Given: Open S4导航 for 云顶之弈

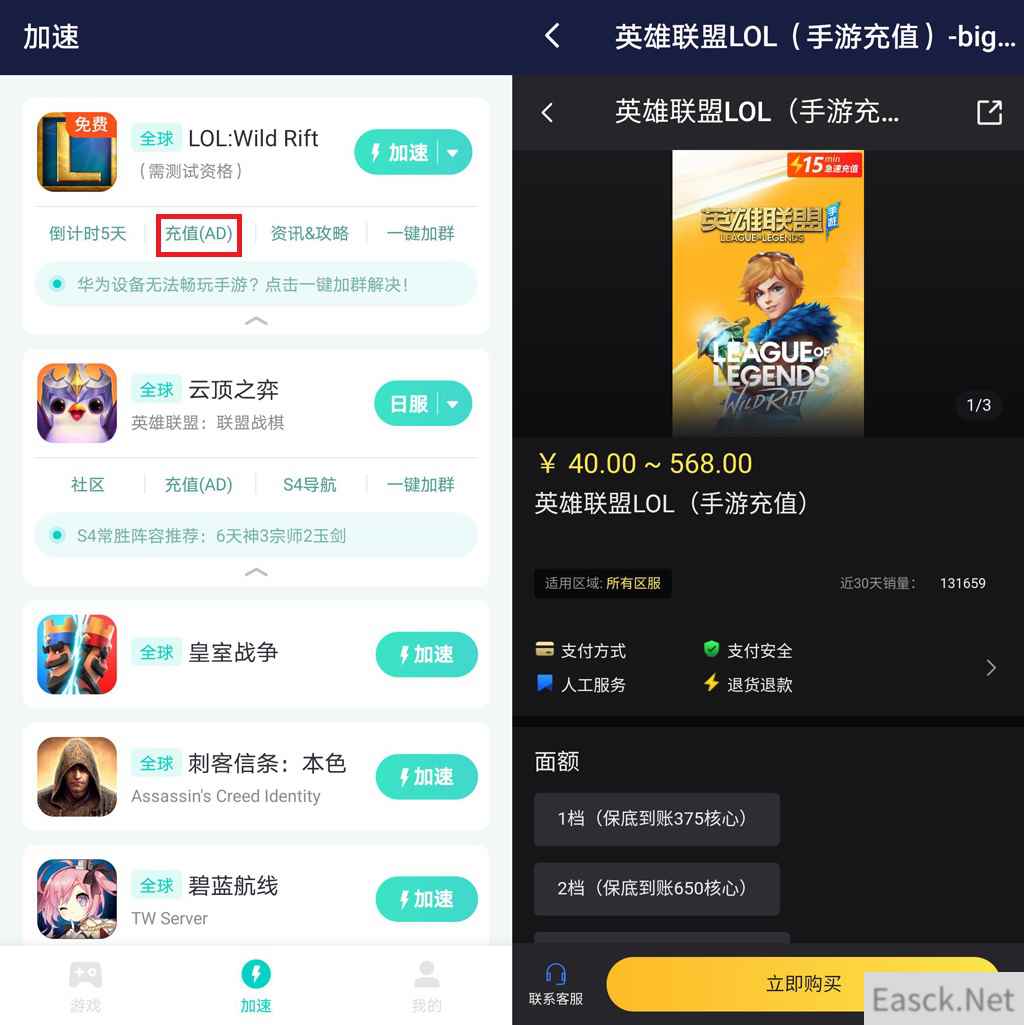Looking at the screenshot, I should point(310,485).
